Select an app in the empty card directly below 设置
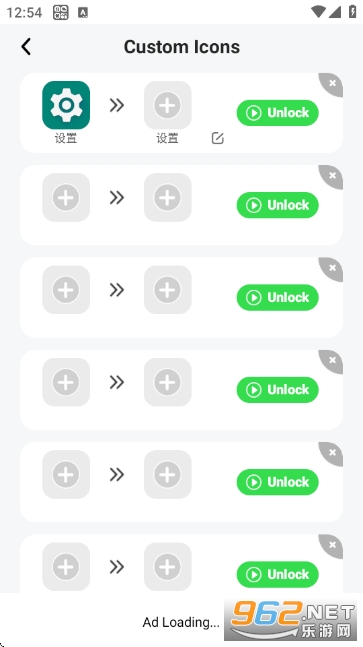Viewport: 363px width, 647px height. 66,197
